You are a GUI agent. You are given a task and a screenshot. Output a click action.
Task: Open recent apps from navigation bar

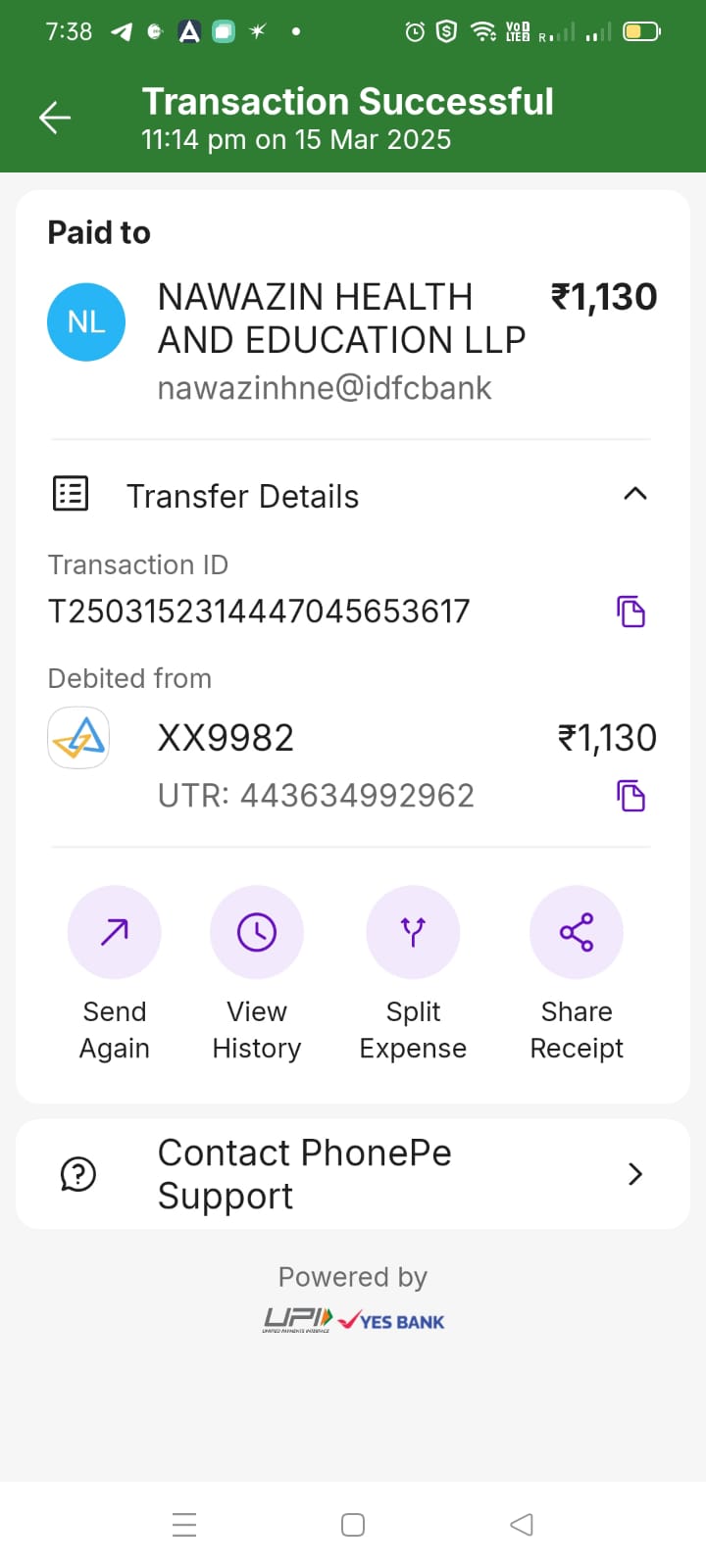184,1525
